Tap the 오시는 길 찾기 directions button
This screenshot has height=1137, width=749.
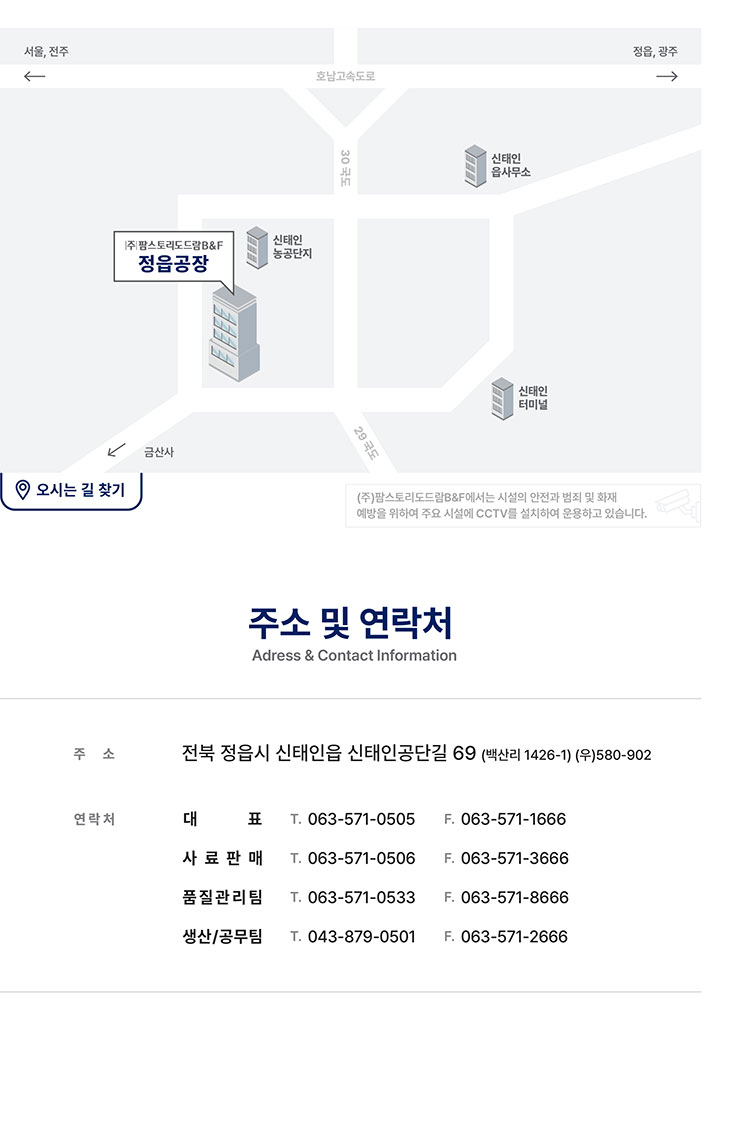(x=71, y=490)
